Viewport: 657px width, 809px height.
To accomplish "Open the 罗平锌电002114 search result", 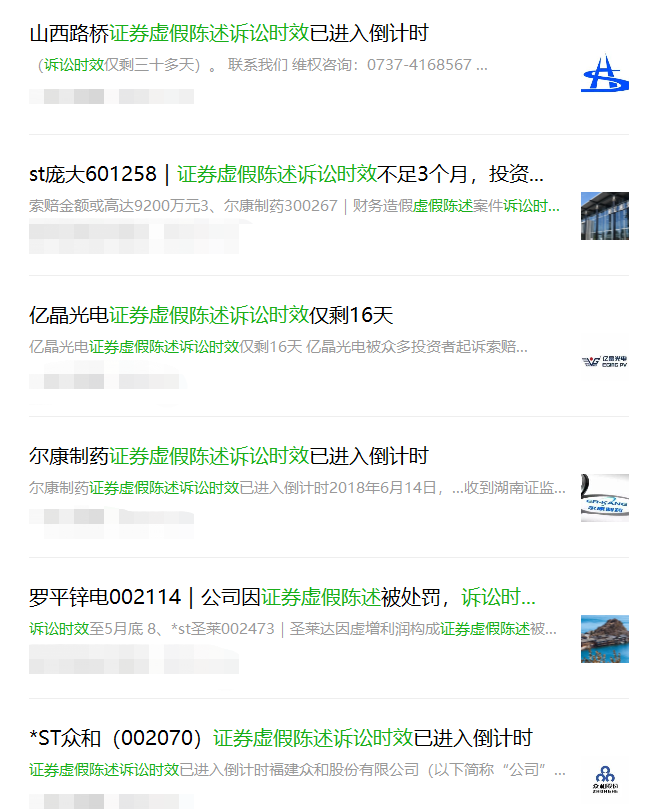I will click(x=282, y=598).
